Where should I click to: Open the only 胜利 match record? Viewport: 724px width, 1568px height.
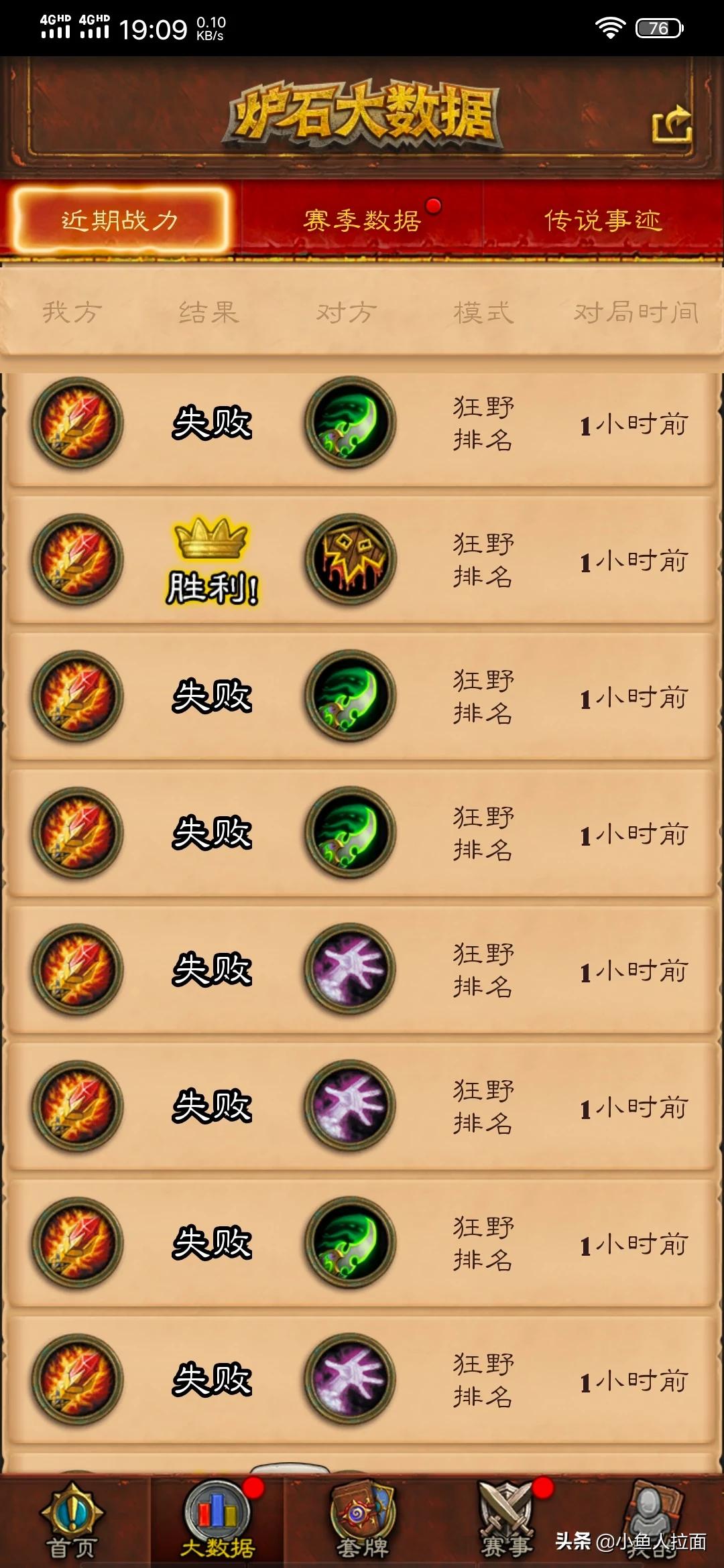pos(362,560)
